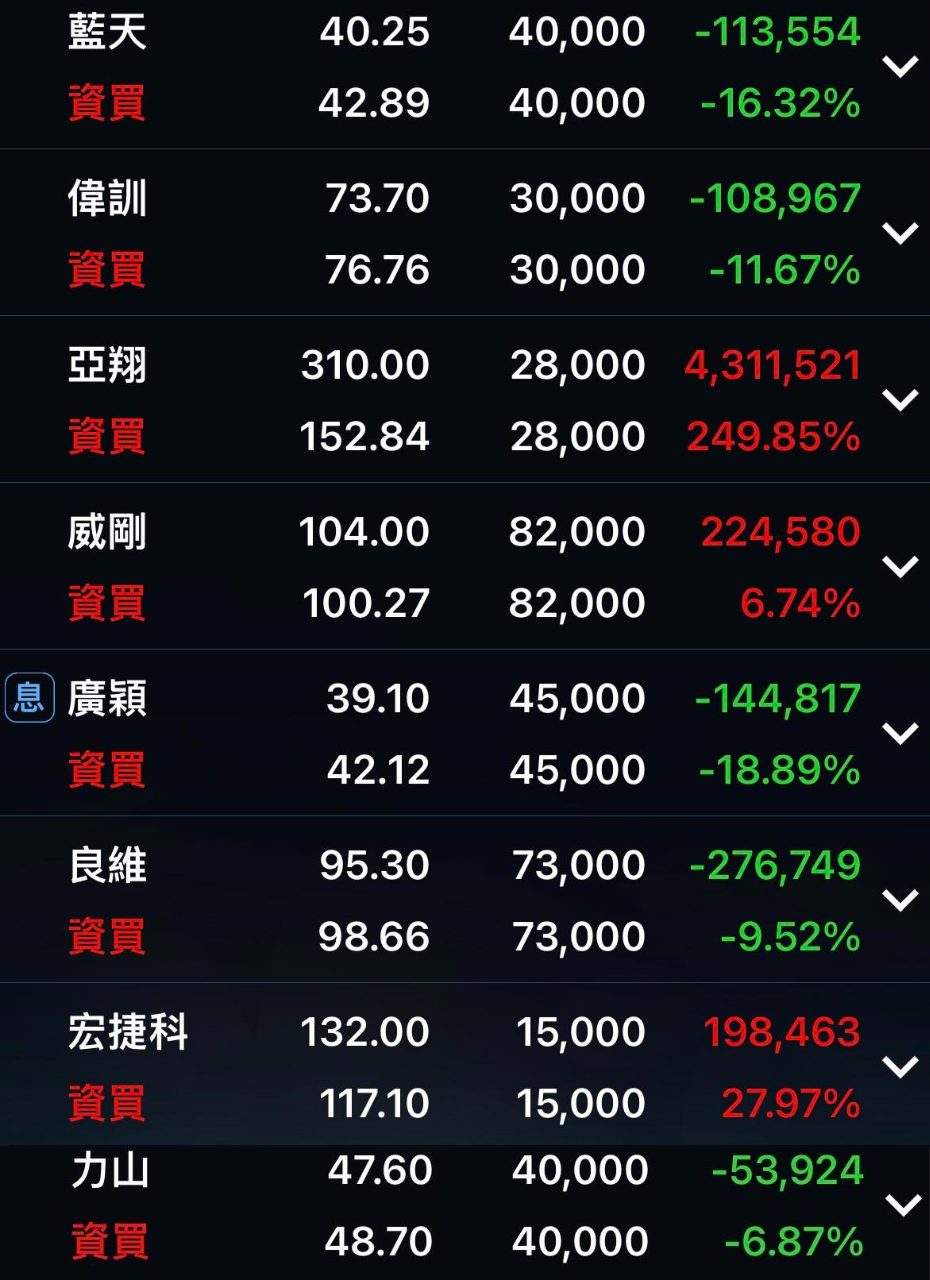Expand the 威剛 row chevron
Viewport: 930px width, 1280px height.
coord(900,567)
